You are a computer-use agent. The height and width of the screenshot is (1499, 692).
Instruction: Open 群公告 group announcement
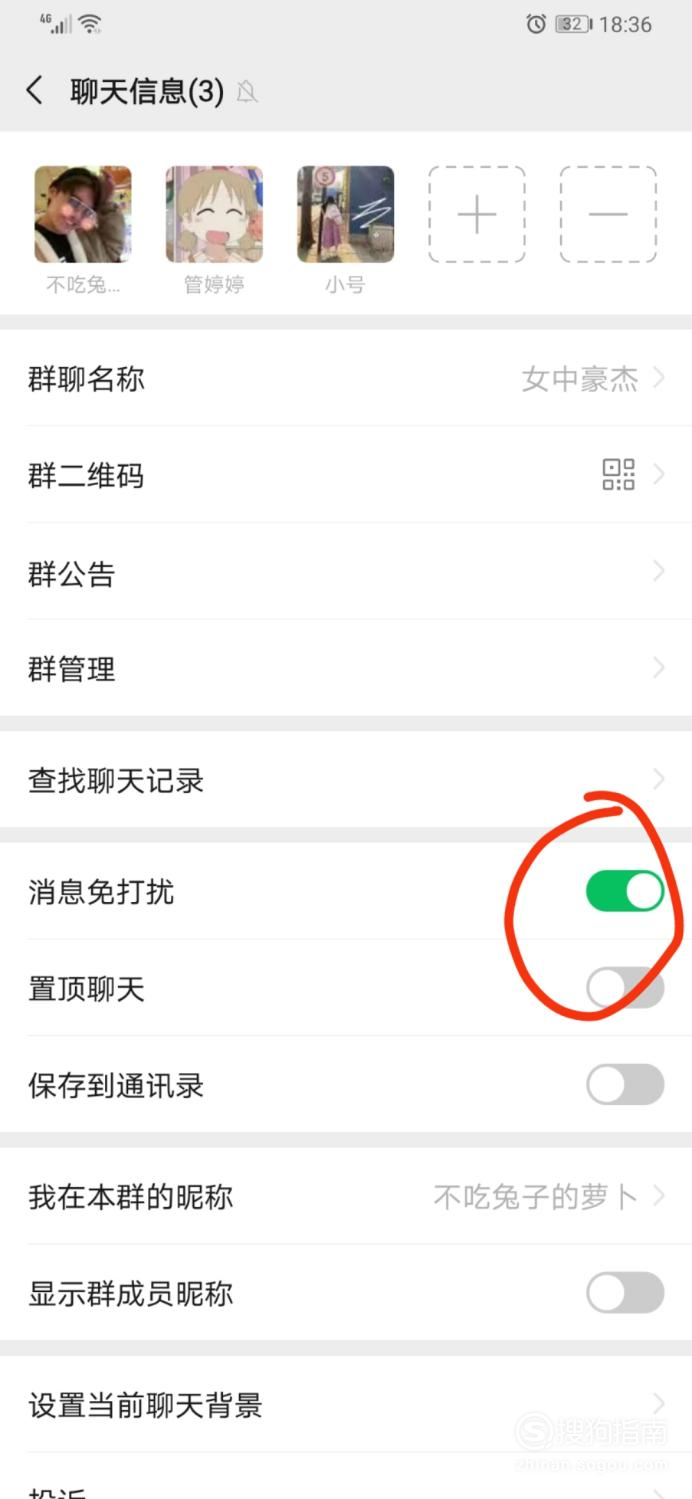[346, 572]
